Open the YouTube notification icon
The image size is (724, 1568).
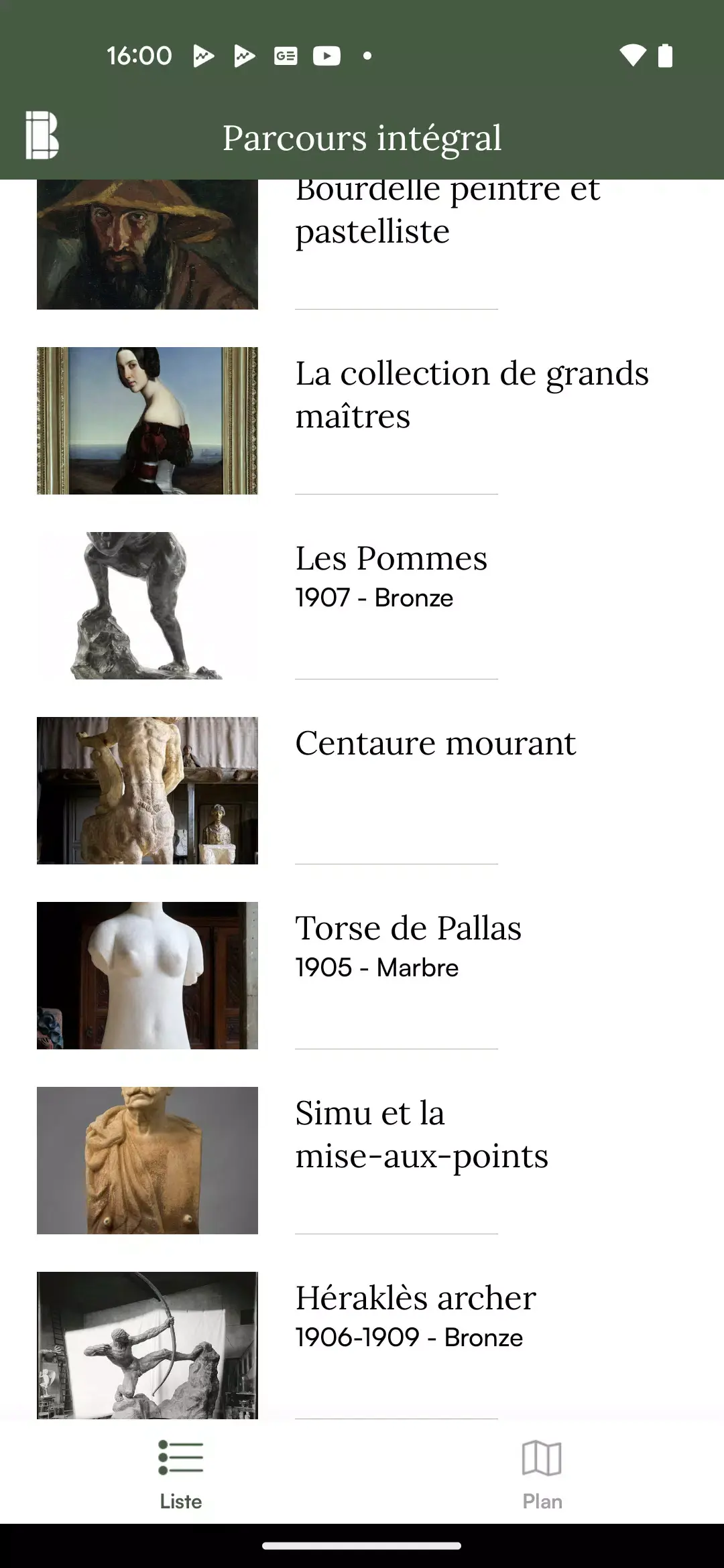tap(326, 56)
